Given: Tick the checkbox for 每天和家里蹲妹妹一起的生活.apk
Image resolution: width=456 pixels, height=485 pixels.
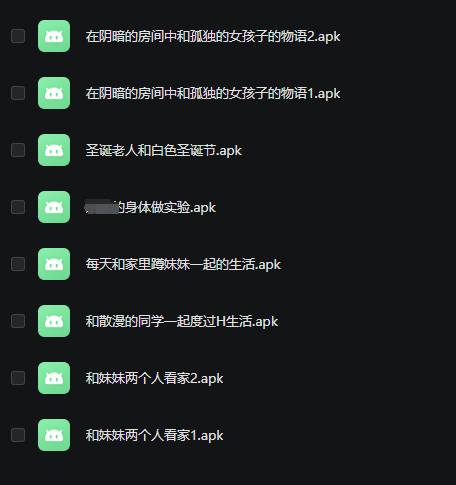Looking at the screenshot, I should tap(18, 264).
